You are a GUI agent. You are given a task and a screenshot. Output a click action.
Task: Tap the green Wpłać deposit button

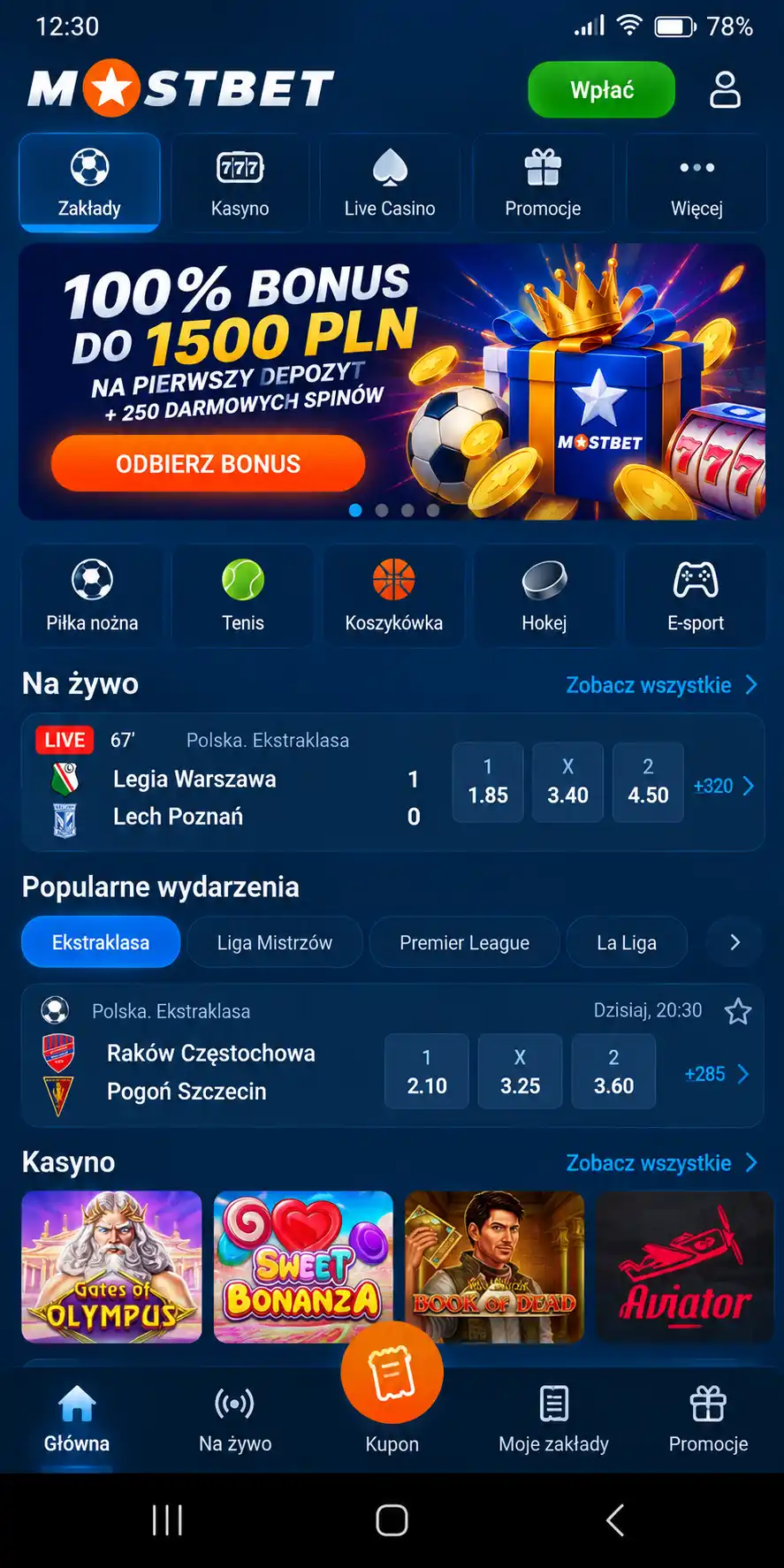(x=602, y=89)
